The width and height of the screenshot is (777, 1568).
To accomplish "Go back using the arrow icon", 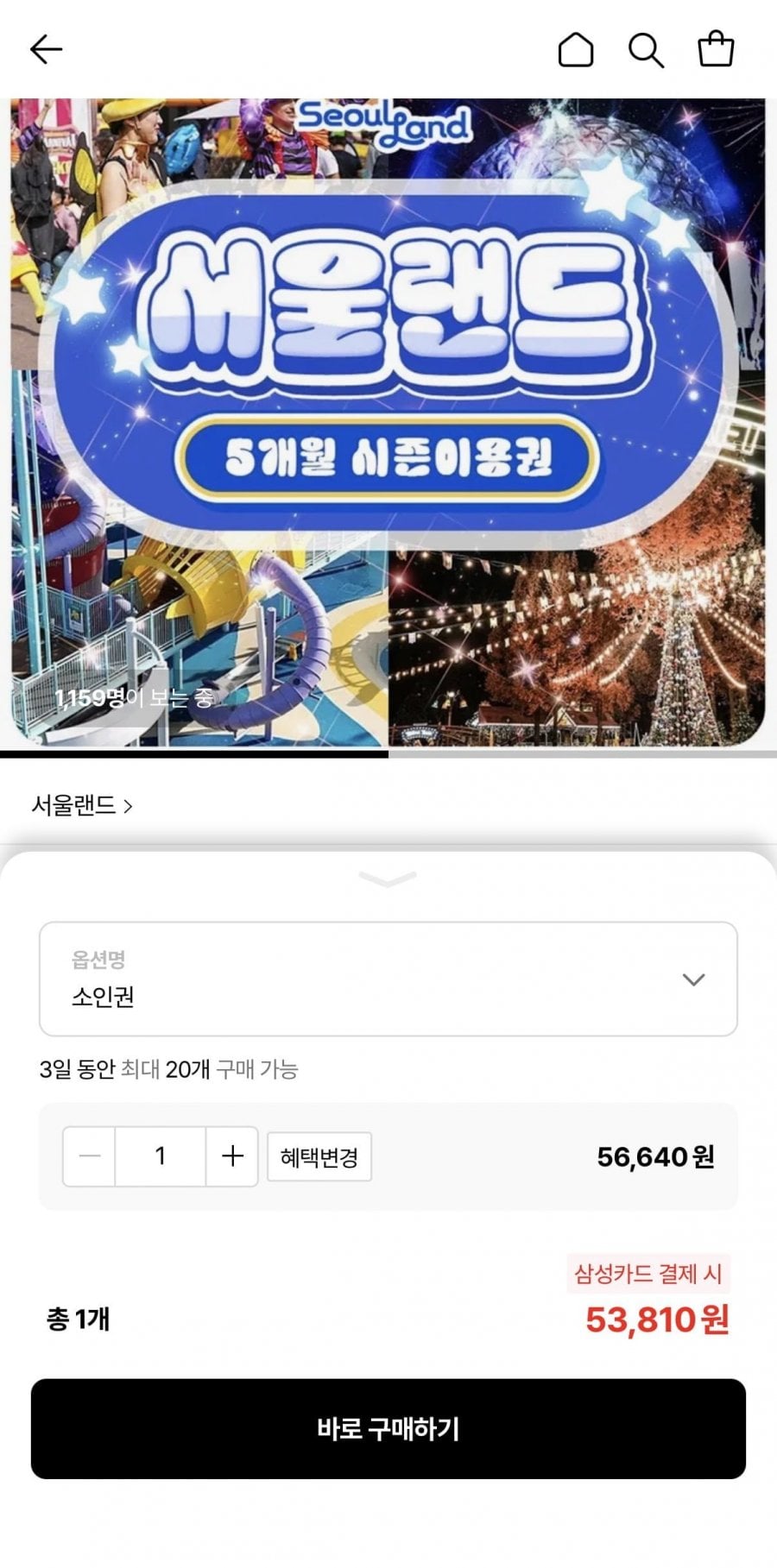I will (x=47, y=49).
